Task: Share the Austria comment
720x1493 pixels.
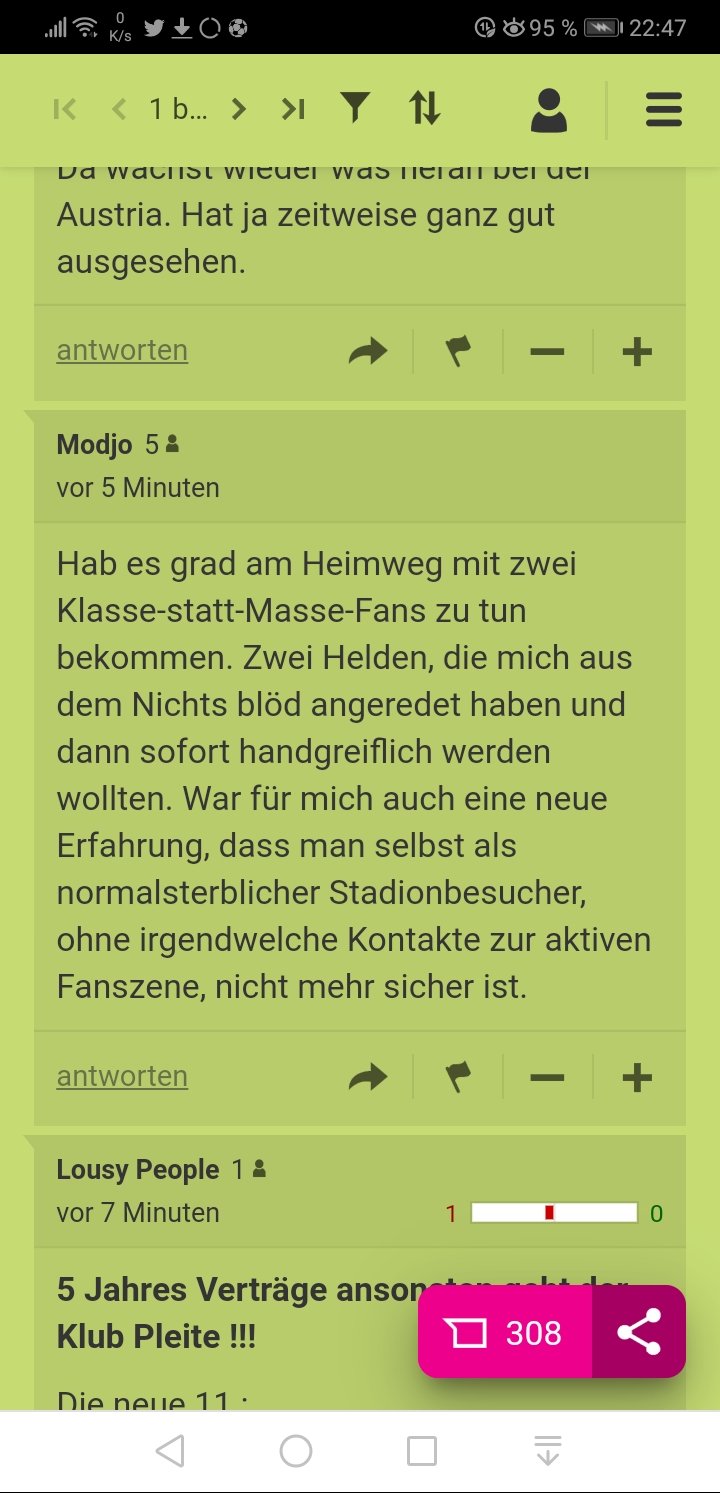Action: click(x=367, y=352)
